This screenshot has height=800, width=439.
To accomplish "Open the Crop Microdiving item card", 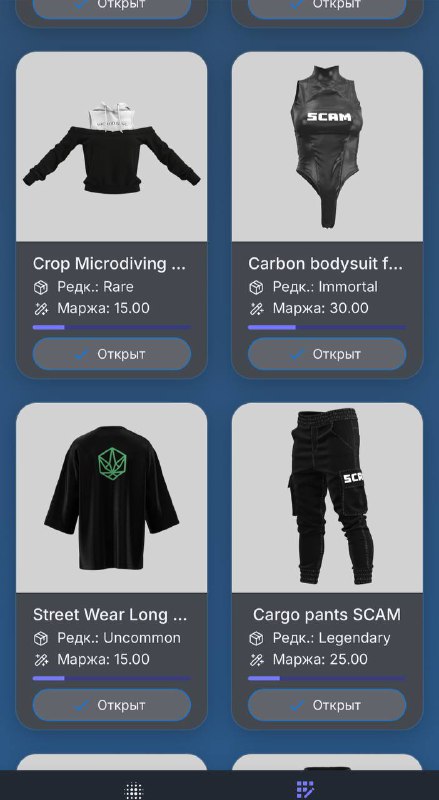I will 111,215.
